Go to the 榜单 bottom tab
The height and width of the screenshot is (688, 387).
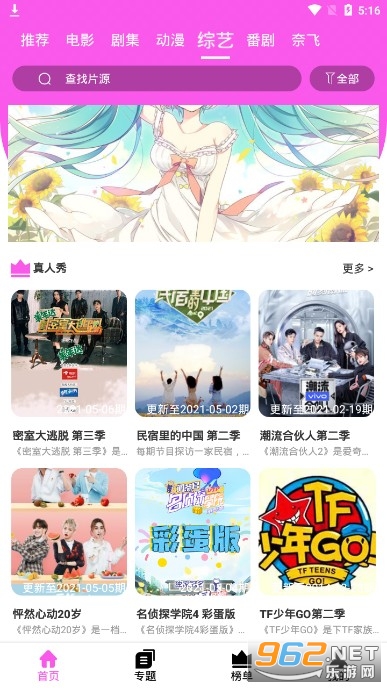(x=242, y=665)
